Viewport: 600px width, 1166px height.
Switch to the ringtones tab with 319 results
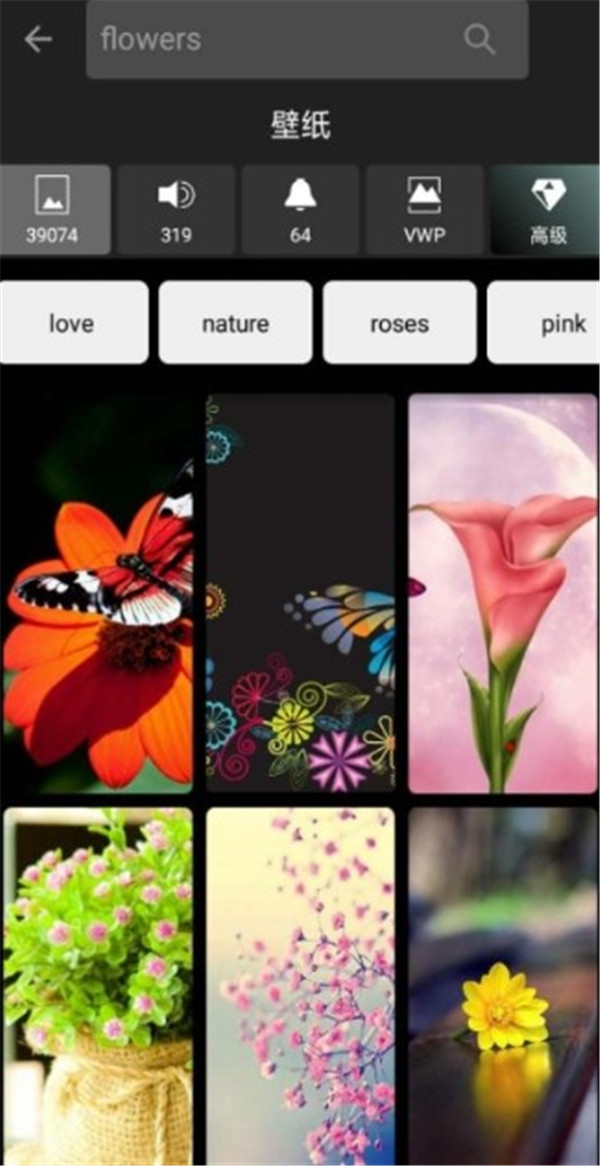[x=177, y=209]
